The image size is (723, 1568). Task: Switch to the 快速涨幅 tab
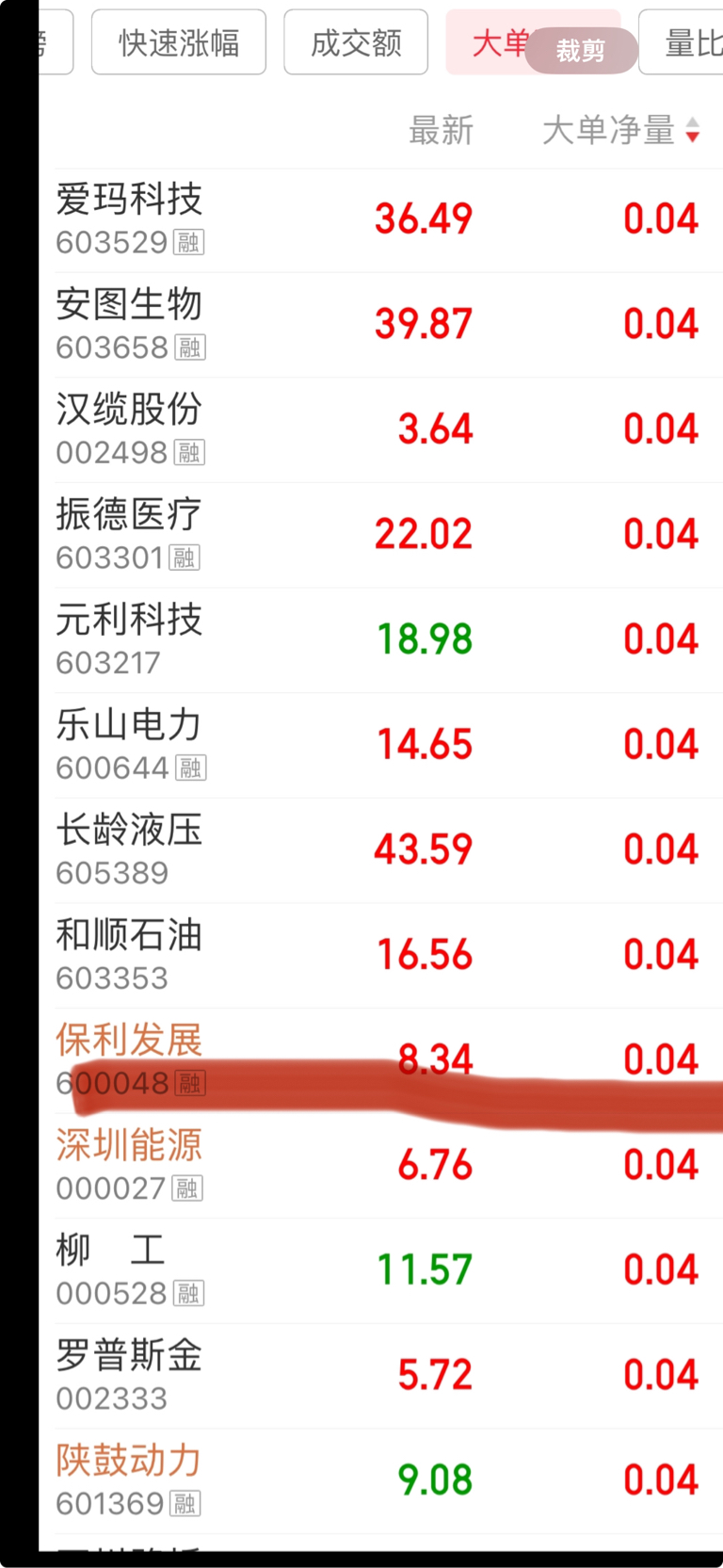(x=179, y=42)
